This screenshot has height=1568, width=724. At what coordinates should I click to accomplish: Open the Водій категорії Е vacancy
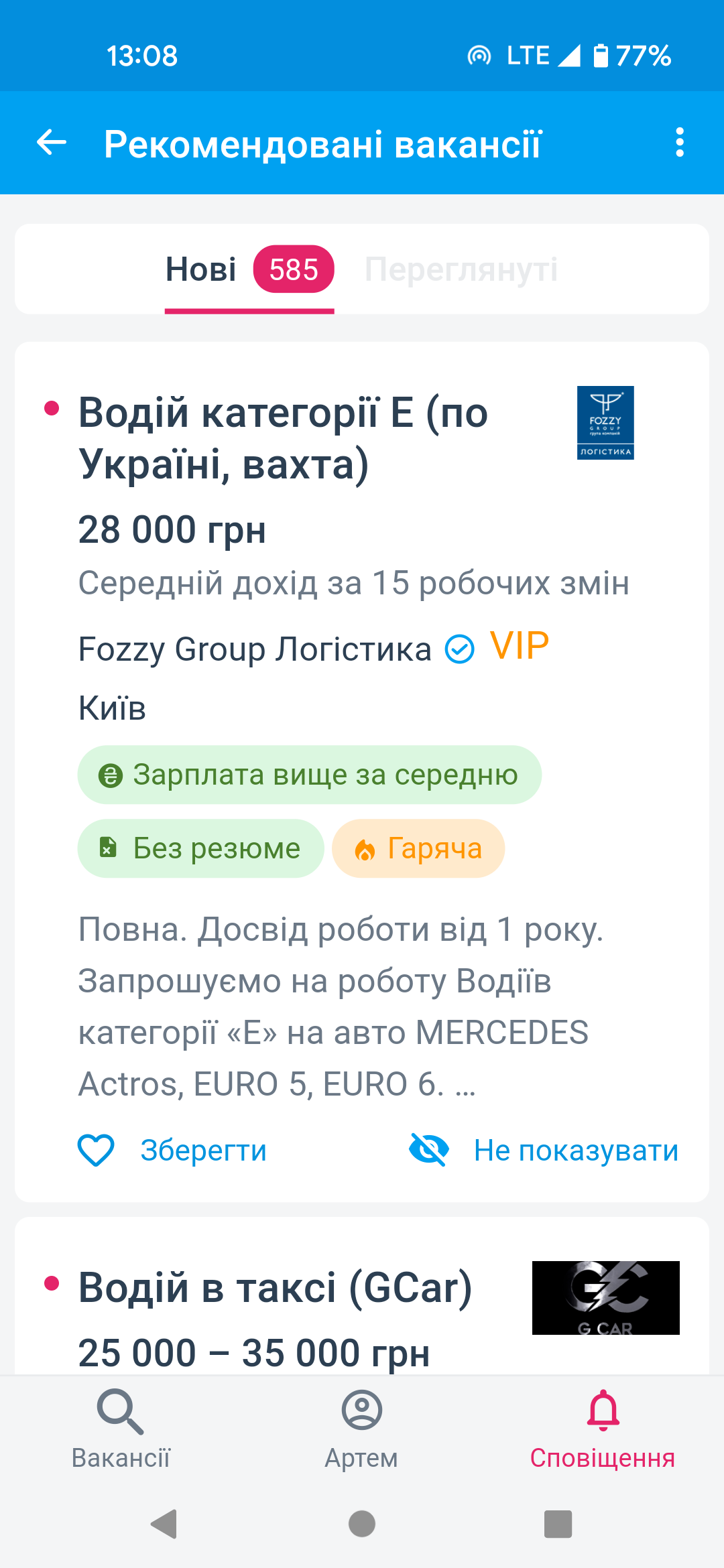[x=282, y=439]
